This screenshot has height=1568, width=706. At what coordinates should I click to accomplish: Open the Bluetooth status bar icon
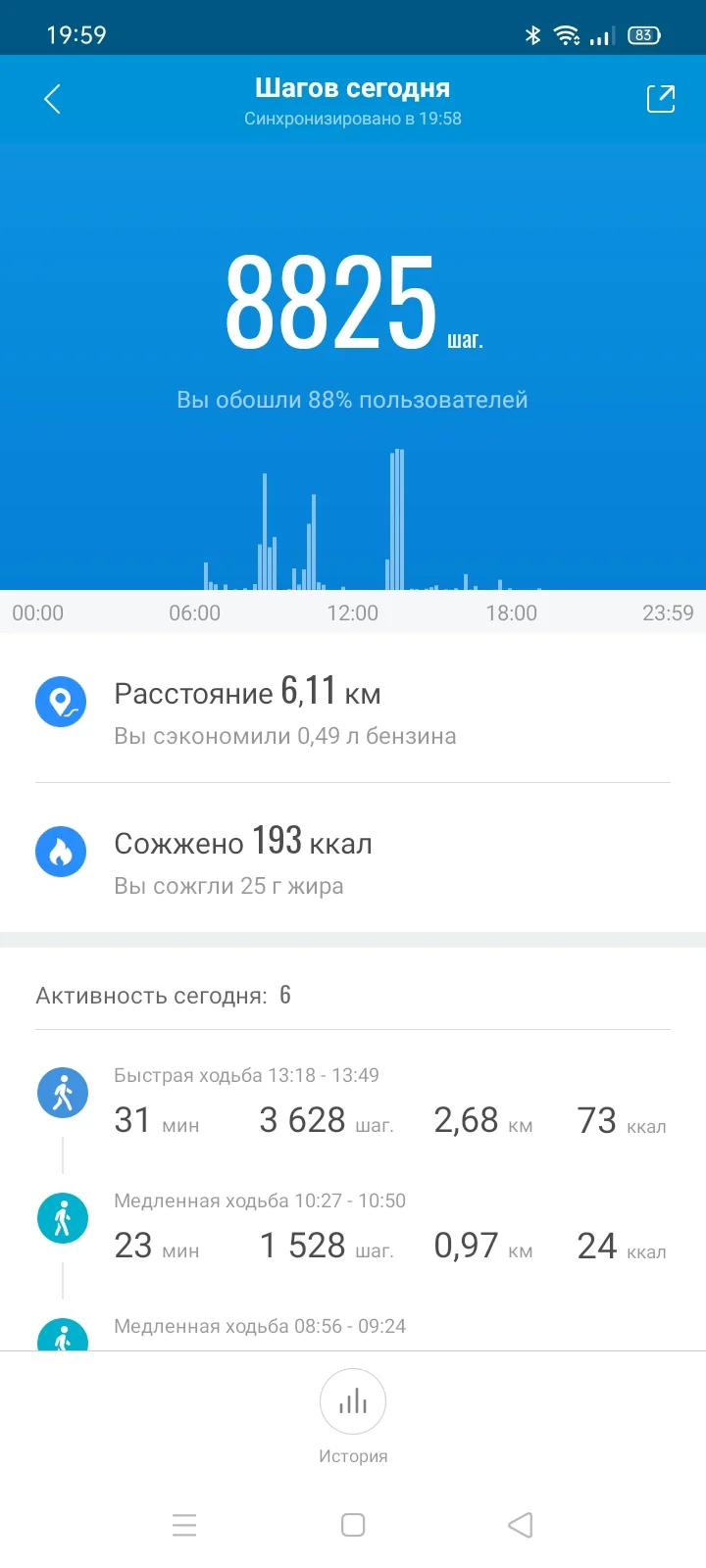click(532, 35)
